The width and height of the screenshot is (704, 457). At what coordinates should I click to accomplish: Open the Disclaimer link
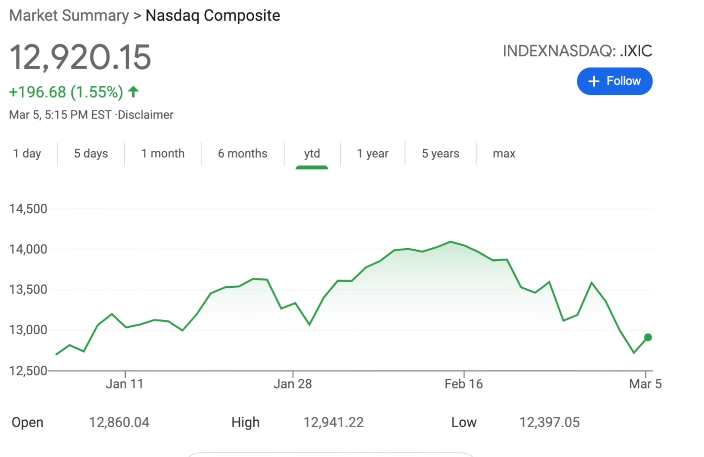click(145, 115)
